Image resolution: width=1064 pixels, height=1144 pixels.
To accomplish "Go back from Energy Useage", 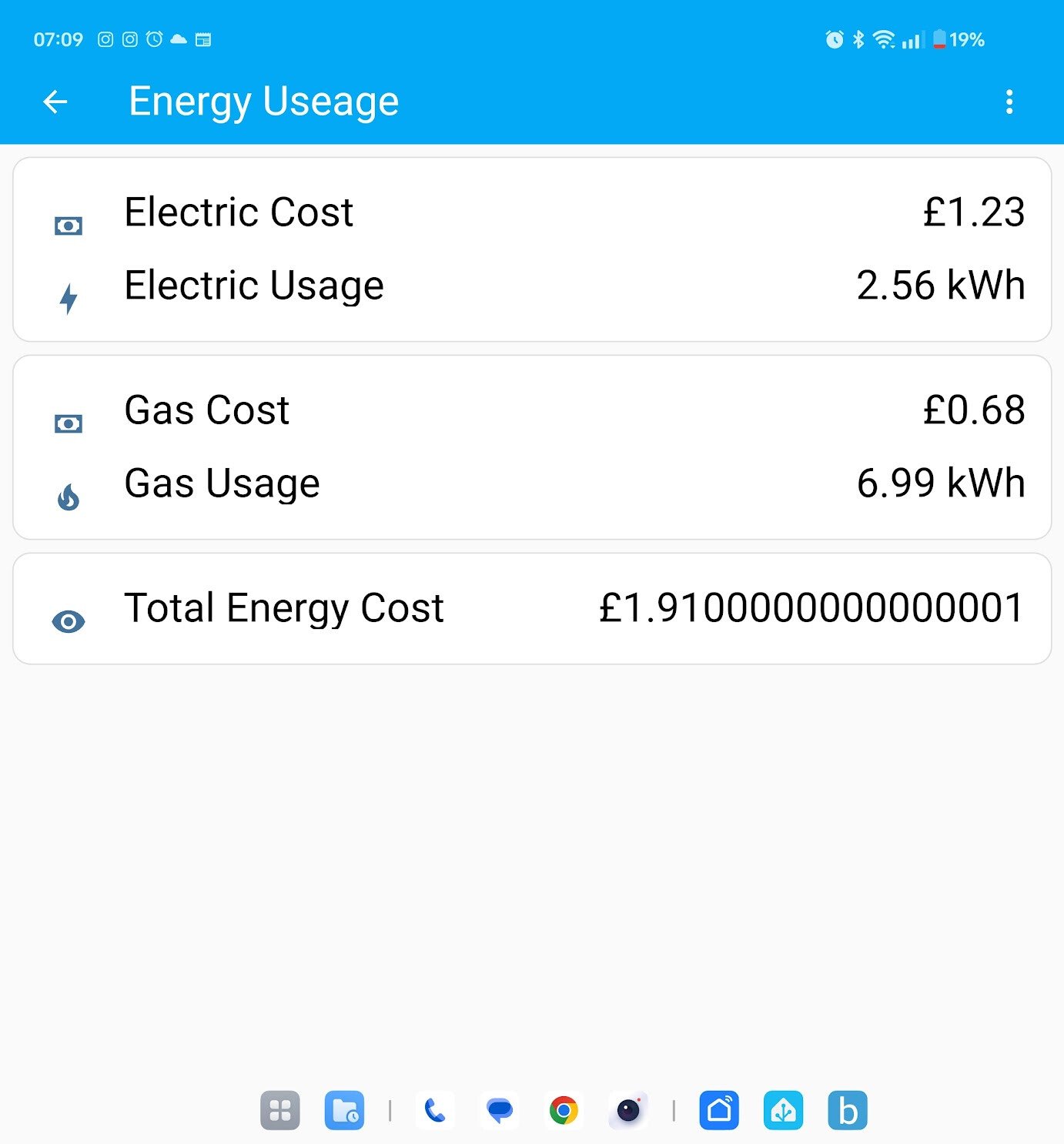I will pos(55,102).
